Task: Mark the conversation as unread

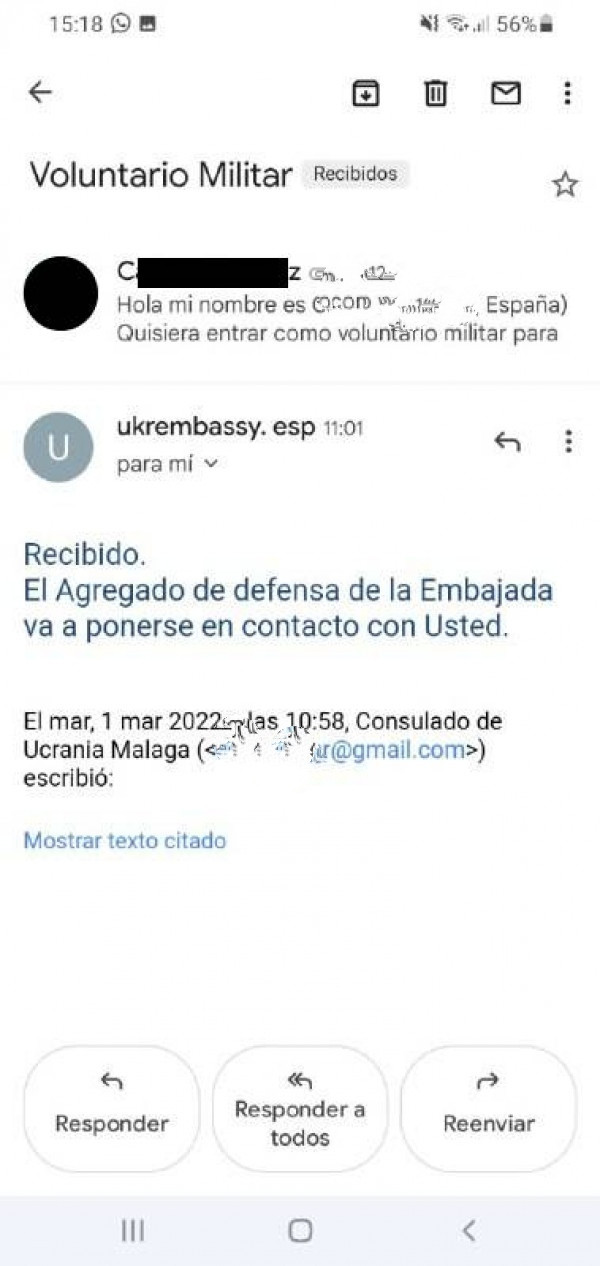Action: click(x=506, y=93)
